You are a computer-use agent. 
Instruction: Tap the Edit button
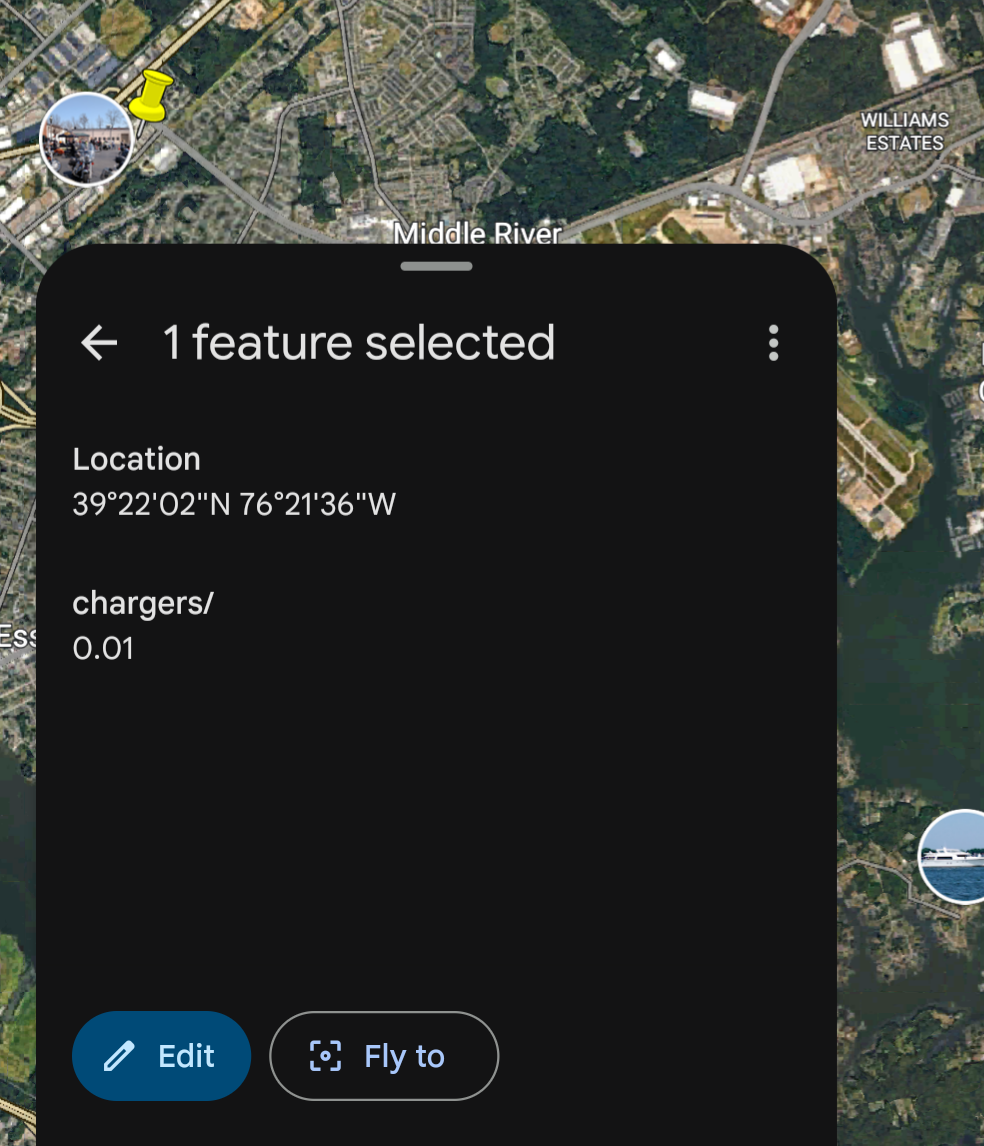click(161, 1056)
